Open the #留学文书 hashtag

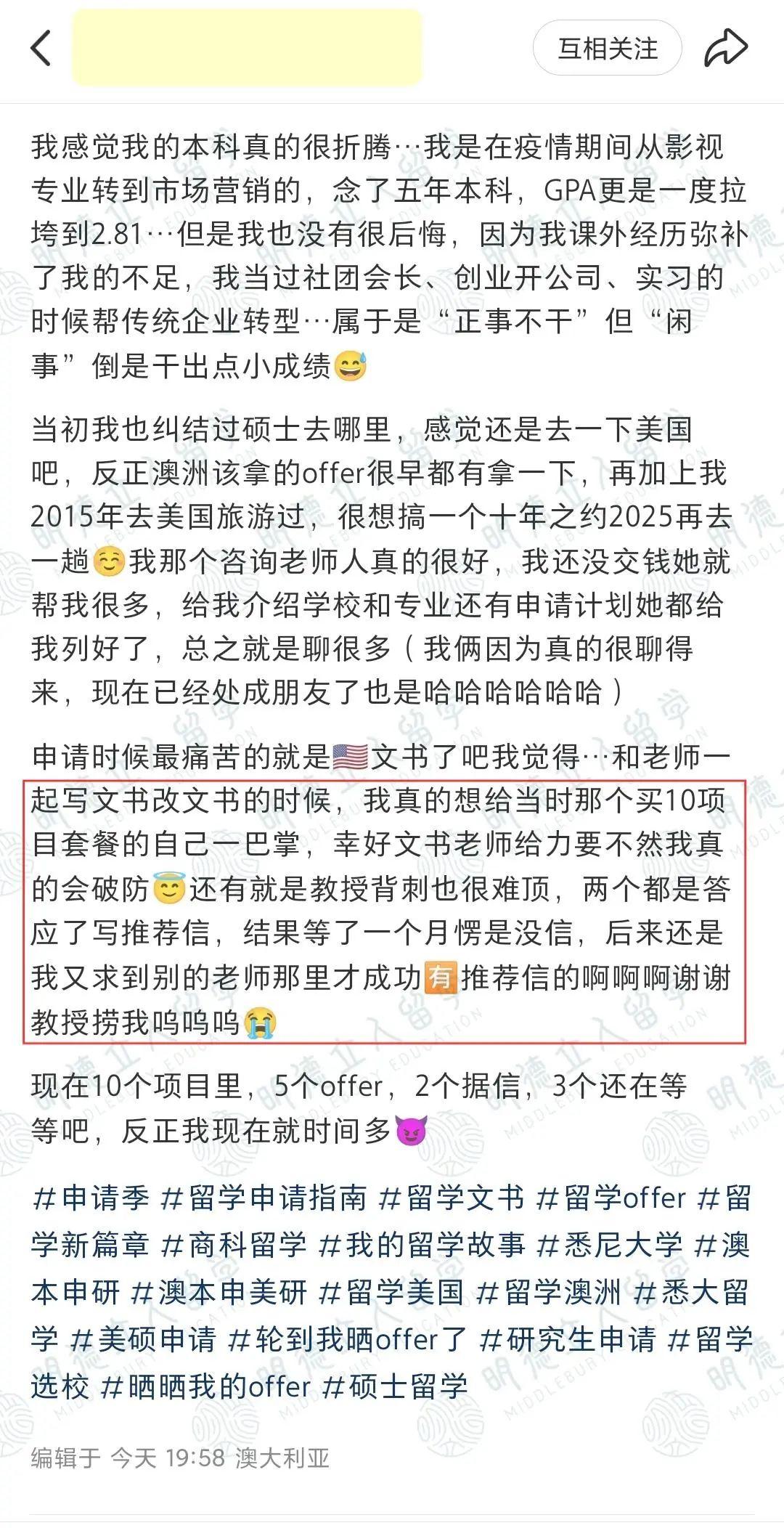pos(452,1198)
